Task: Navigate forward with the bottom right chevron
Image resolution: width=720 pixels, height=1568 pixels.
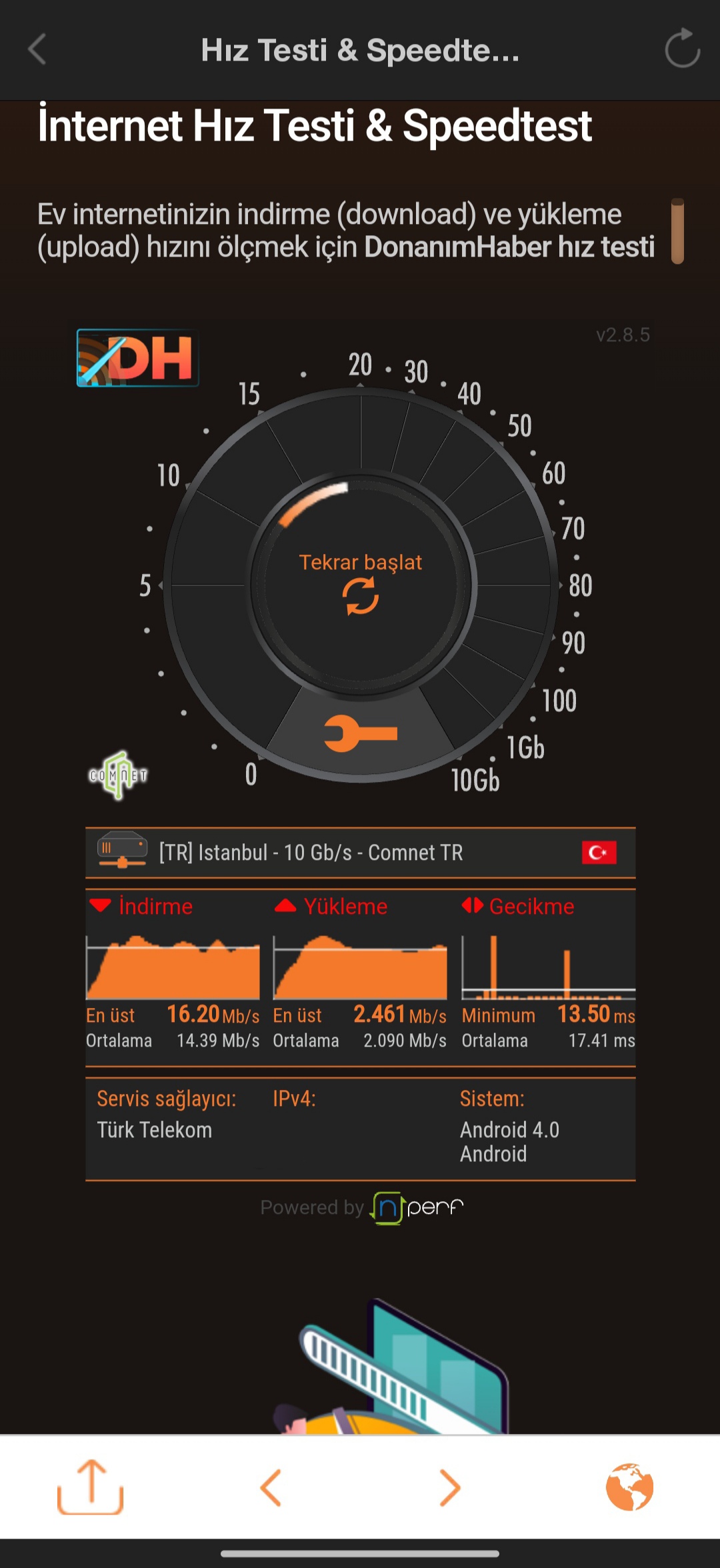Action: 450,1487
